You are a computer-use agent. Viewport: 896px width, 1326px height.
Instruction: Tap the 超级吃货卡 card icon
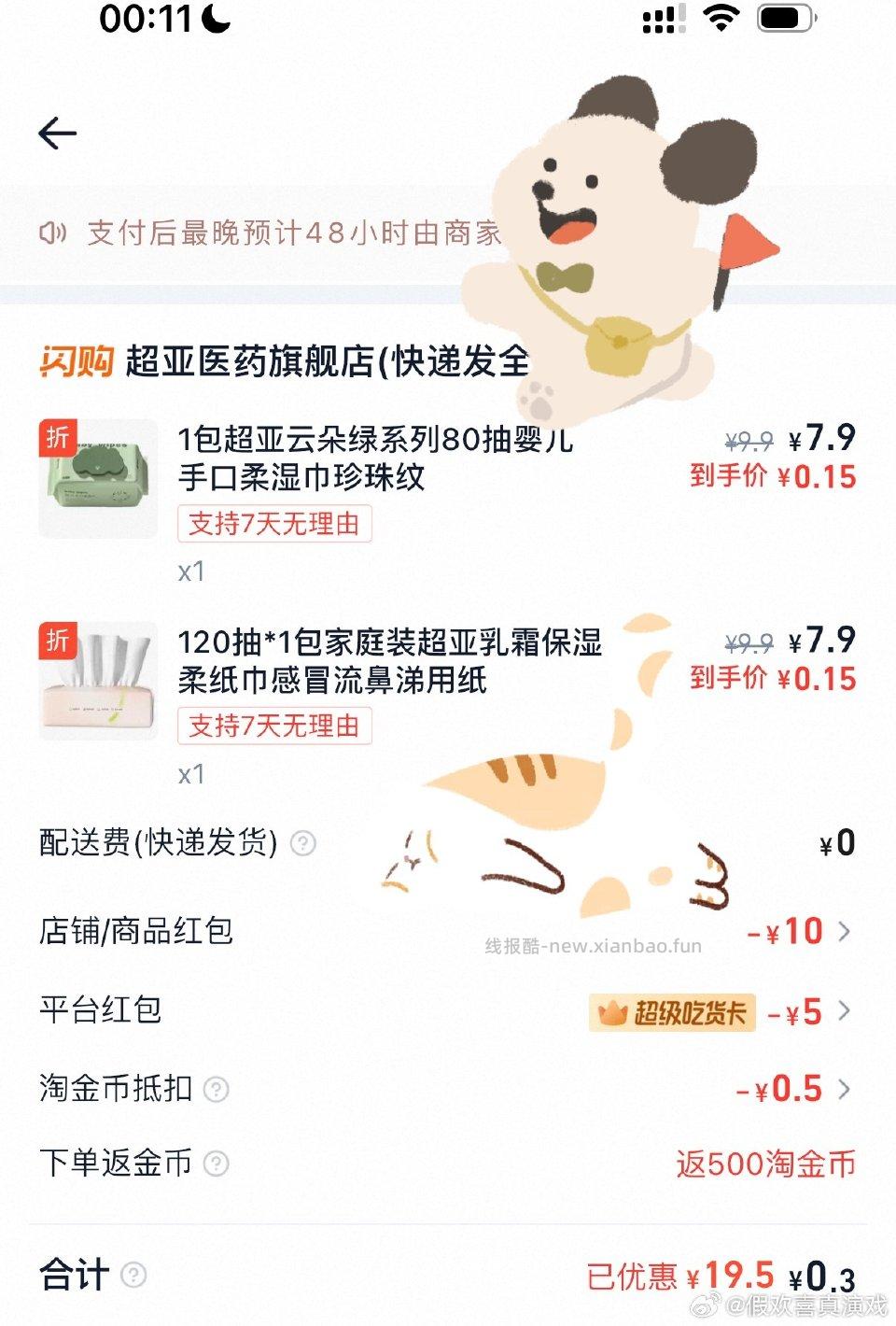(670, 1011)
